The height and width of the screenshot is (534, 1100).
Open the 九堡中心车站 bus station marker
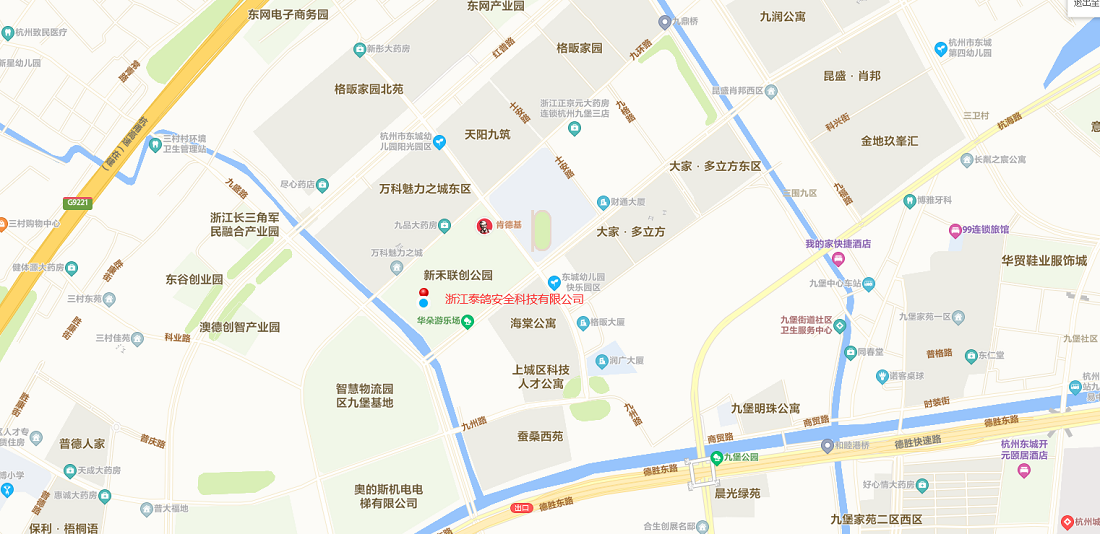coord(868,283)
